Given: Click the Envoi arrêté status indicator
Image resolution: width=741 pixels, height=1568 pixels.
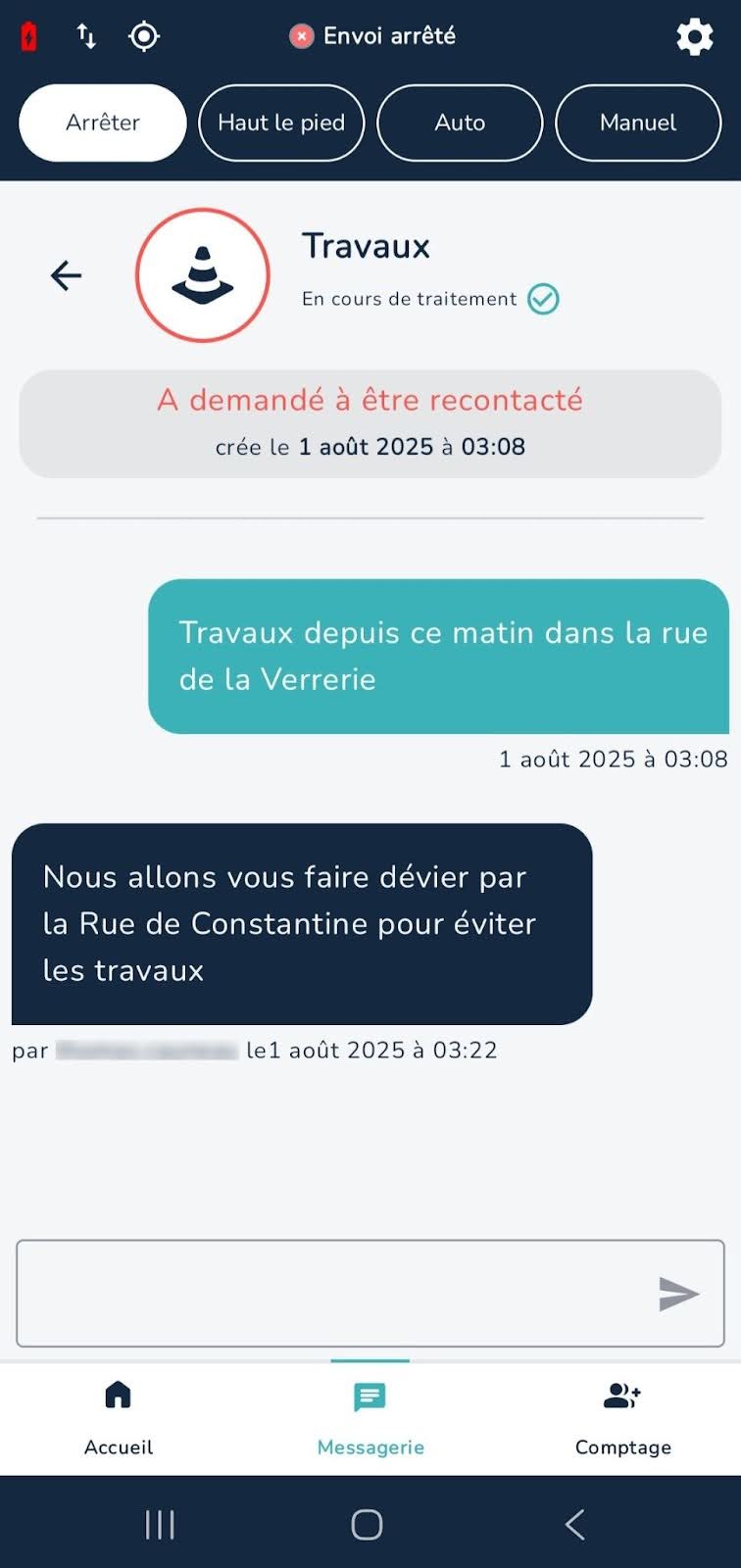Looking at the screenshot, I should pyautogui.click(x=370, y=36).
